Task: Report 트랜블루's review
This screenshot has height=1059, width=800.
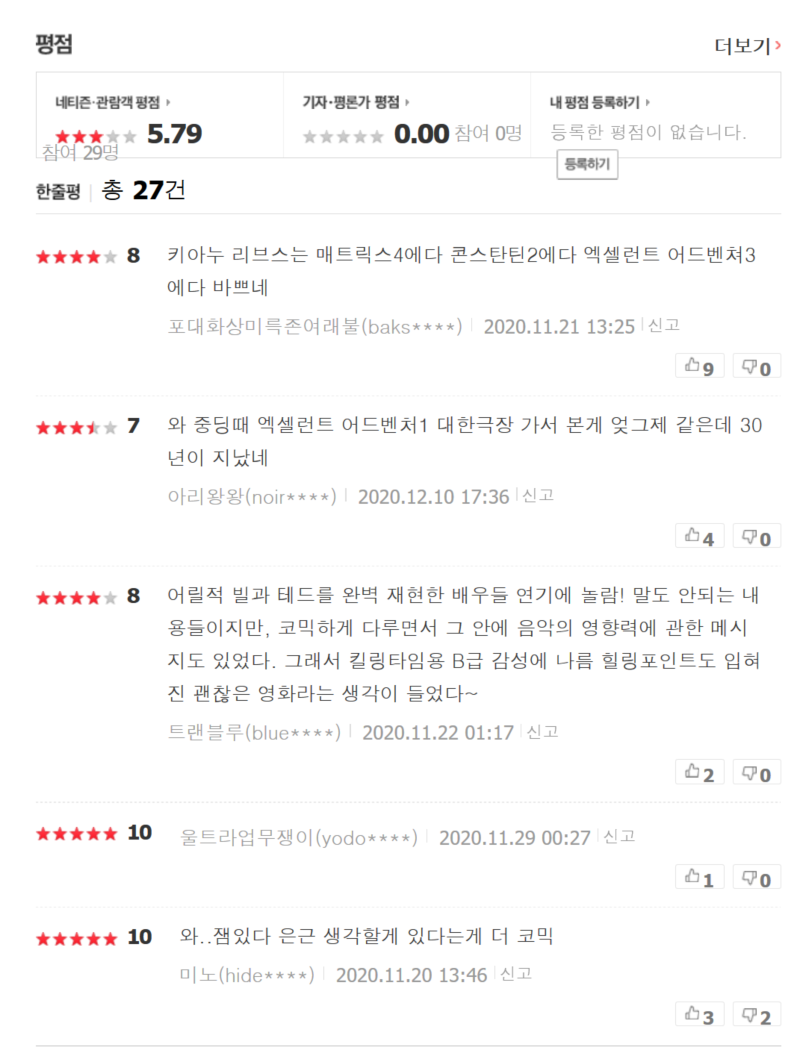Action: (542, 731)
